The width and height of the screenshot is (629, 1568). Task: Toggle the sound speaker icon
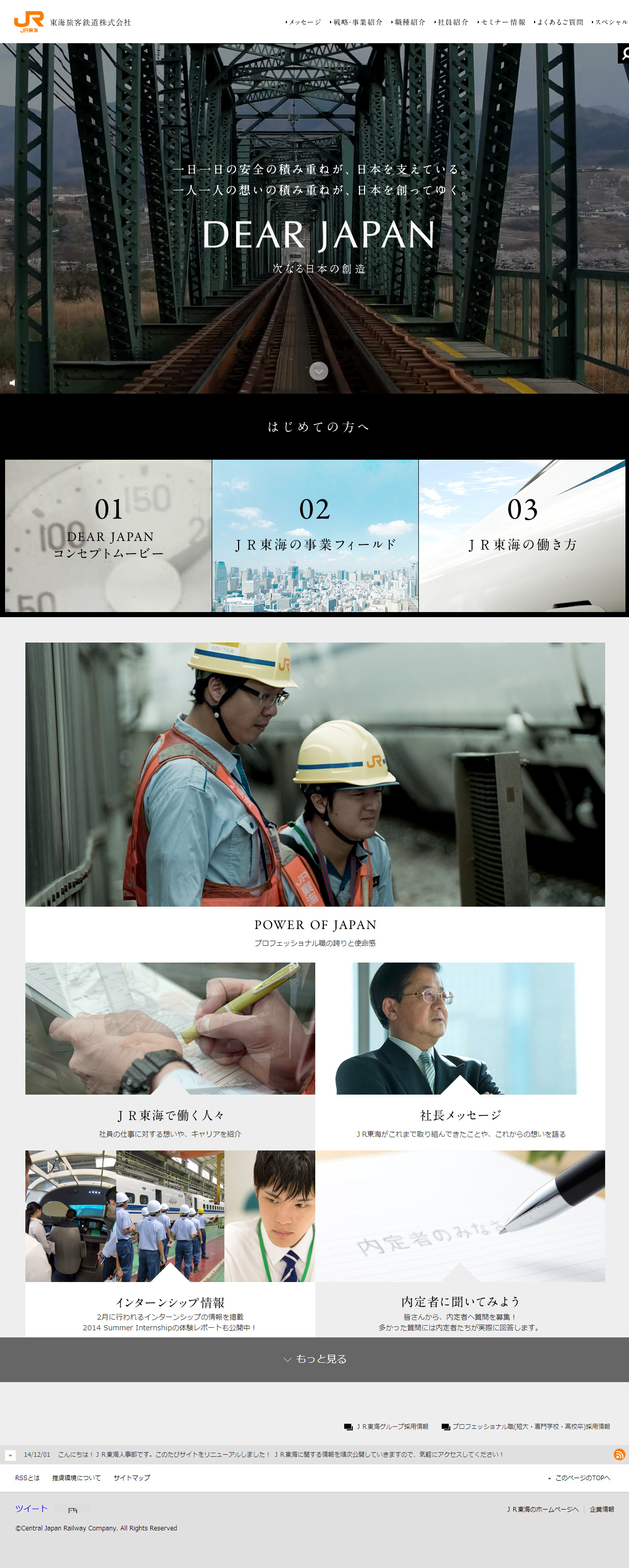(x=12, y=383)
